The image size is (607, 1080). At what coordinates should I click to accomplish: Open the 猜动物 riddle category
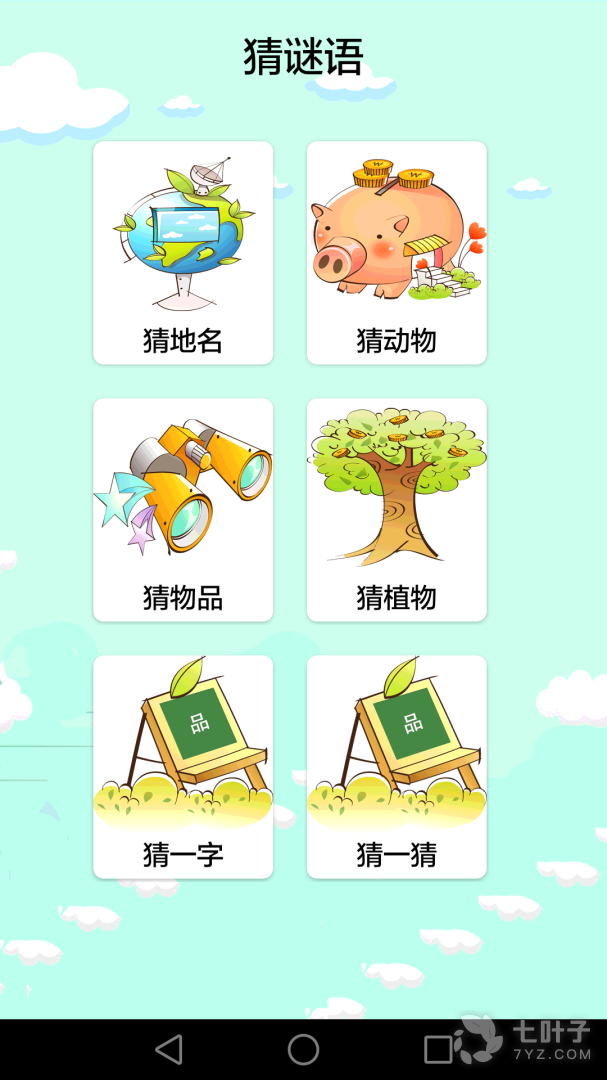pos(396,253)
